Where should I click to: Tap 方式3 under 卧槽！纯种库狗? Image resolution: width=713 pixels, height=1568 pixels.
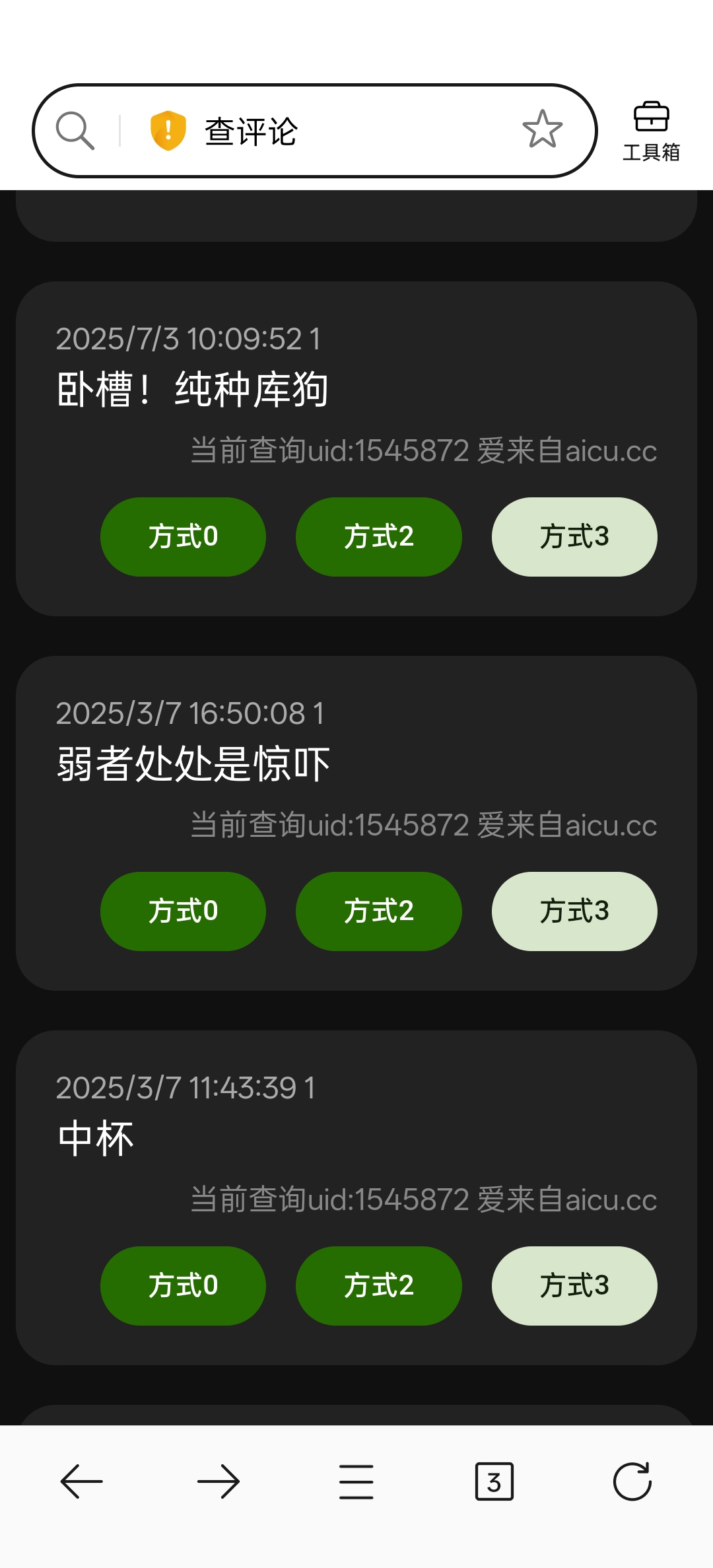(574, 537)
